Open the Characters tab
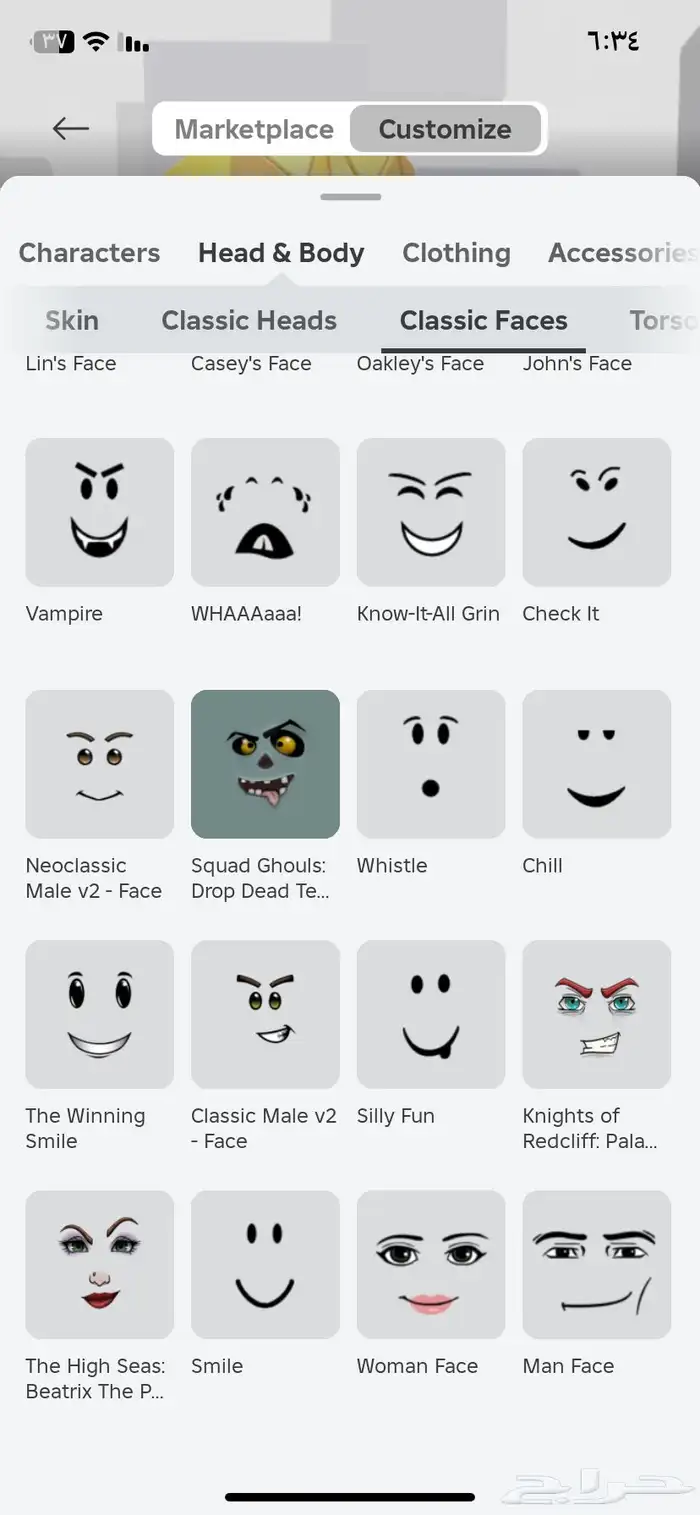 pyautogui.click(x=89, y=253)
